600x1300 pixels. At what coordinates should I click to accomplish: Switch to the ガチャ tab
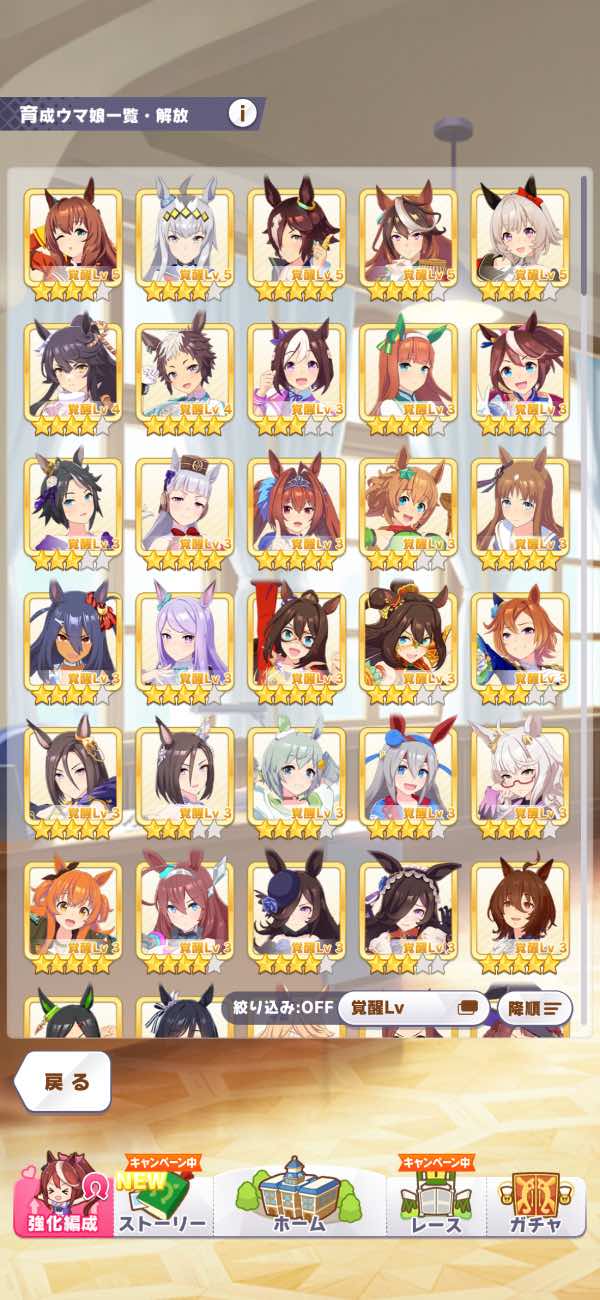(x=536, y=1200)
